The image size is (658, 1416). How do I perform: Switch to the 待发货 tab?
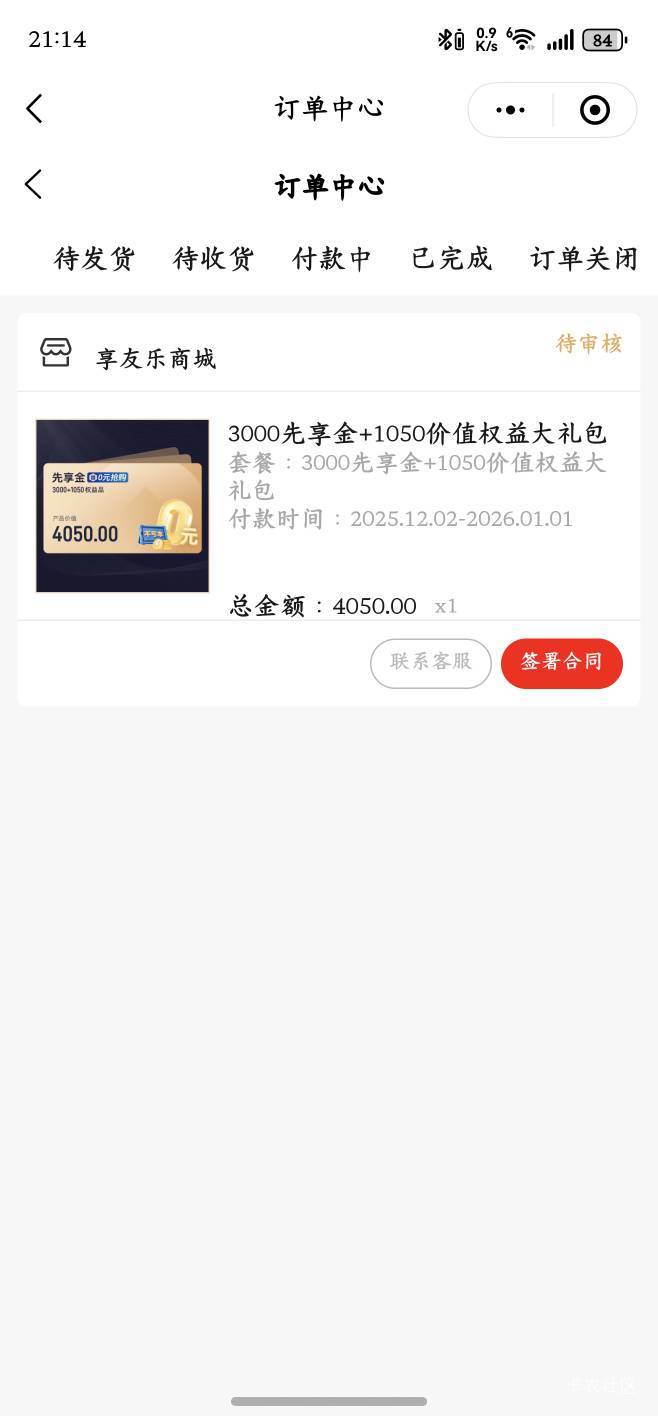[x=94, y=259]
